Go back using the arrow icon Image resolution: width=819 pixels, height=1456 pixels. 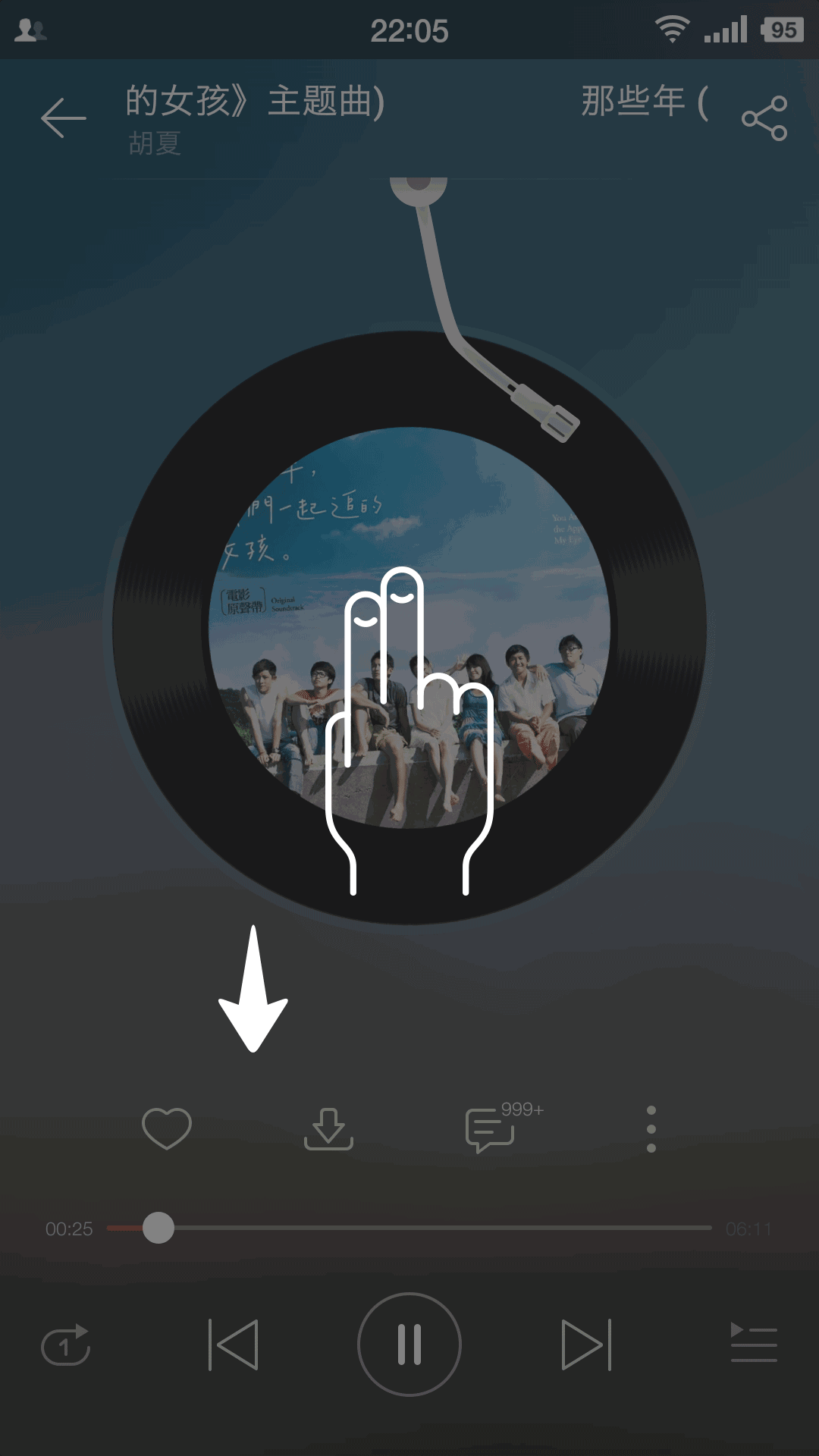pos(64,118)
